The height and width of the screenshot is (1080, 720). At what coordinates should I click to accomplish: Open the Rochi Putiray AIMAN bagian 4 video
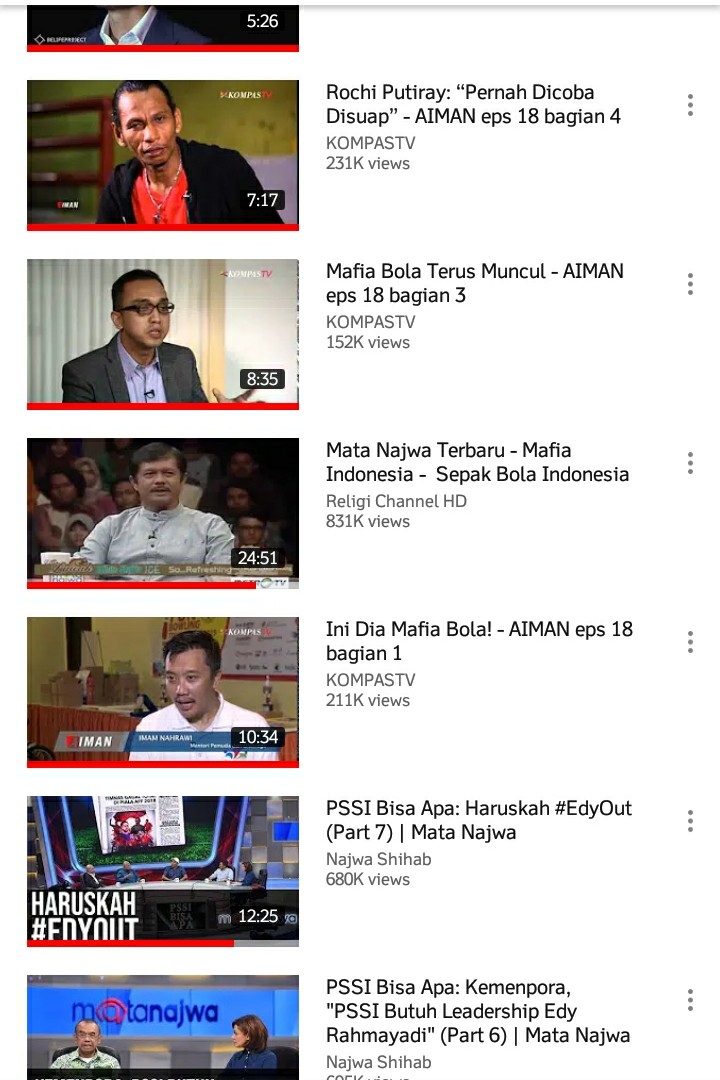163,153
